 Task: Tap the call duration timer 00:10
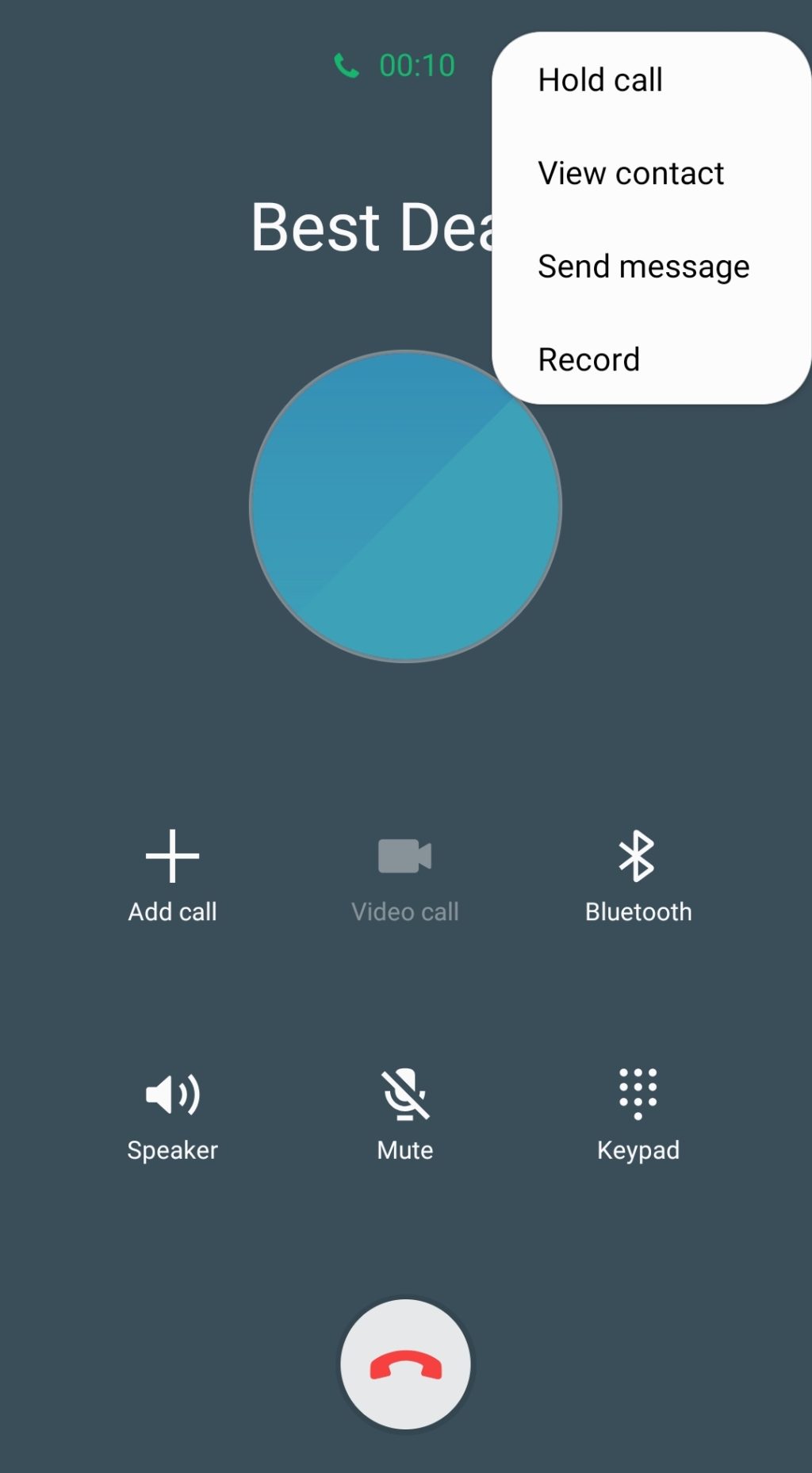[x=416, y=67]
